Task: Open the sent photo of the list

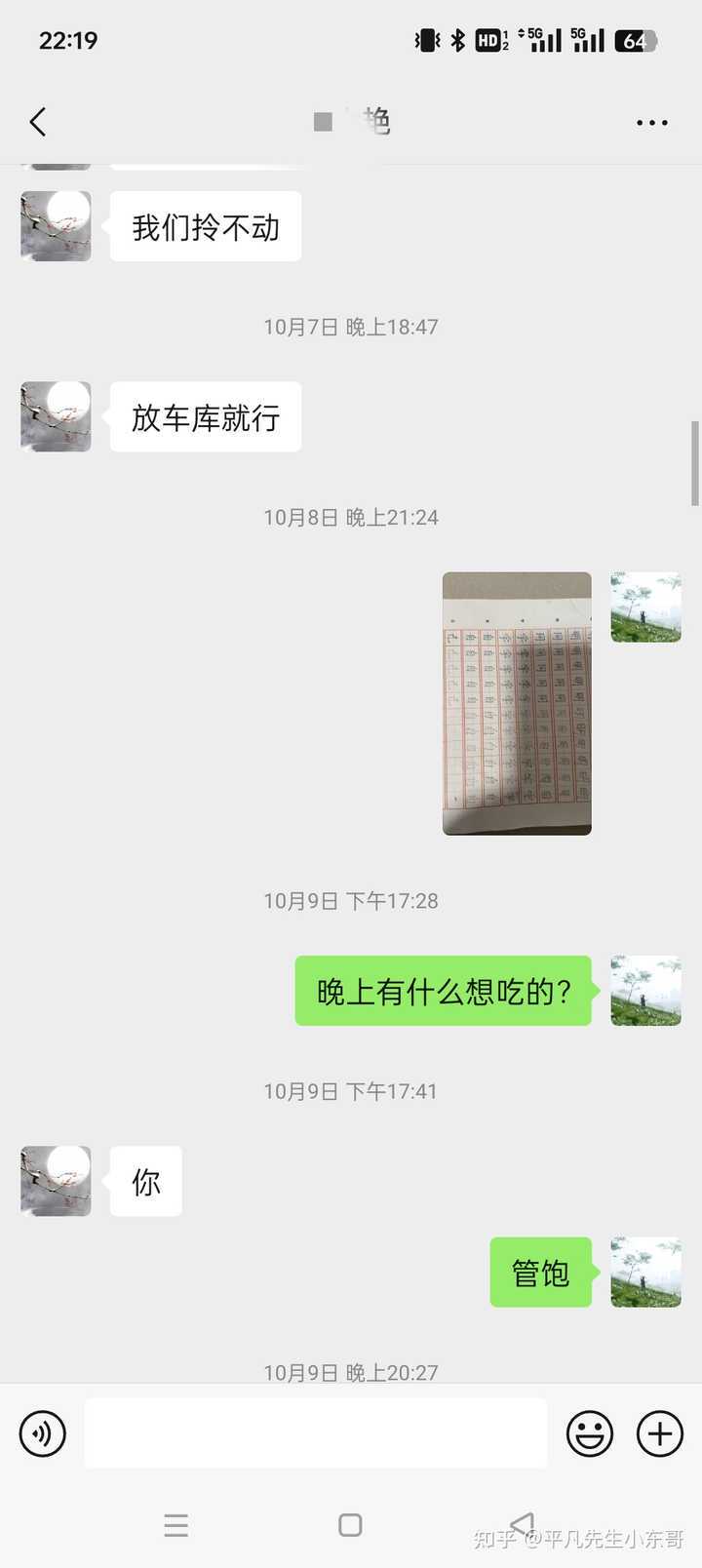Action: pos(516,702)
